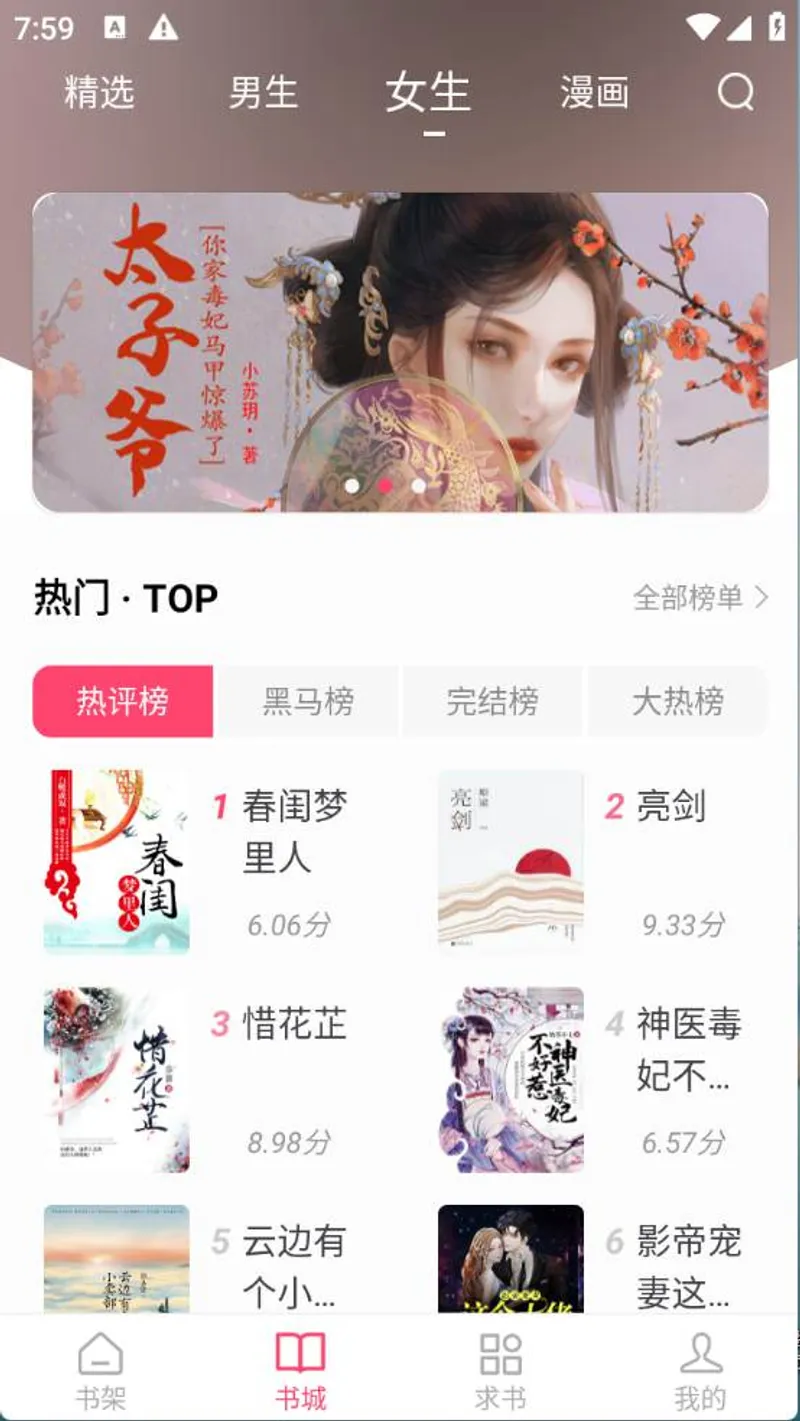Tap the grid icon above 求书
Image resolution: width=800 pixels, height=1421 pixels.
(499, 1355)
